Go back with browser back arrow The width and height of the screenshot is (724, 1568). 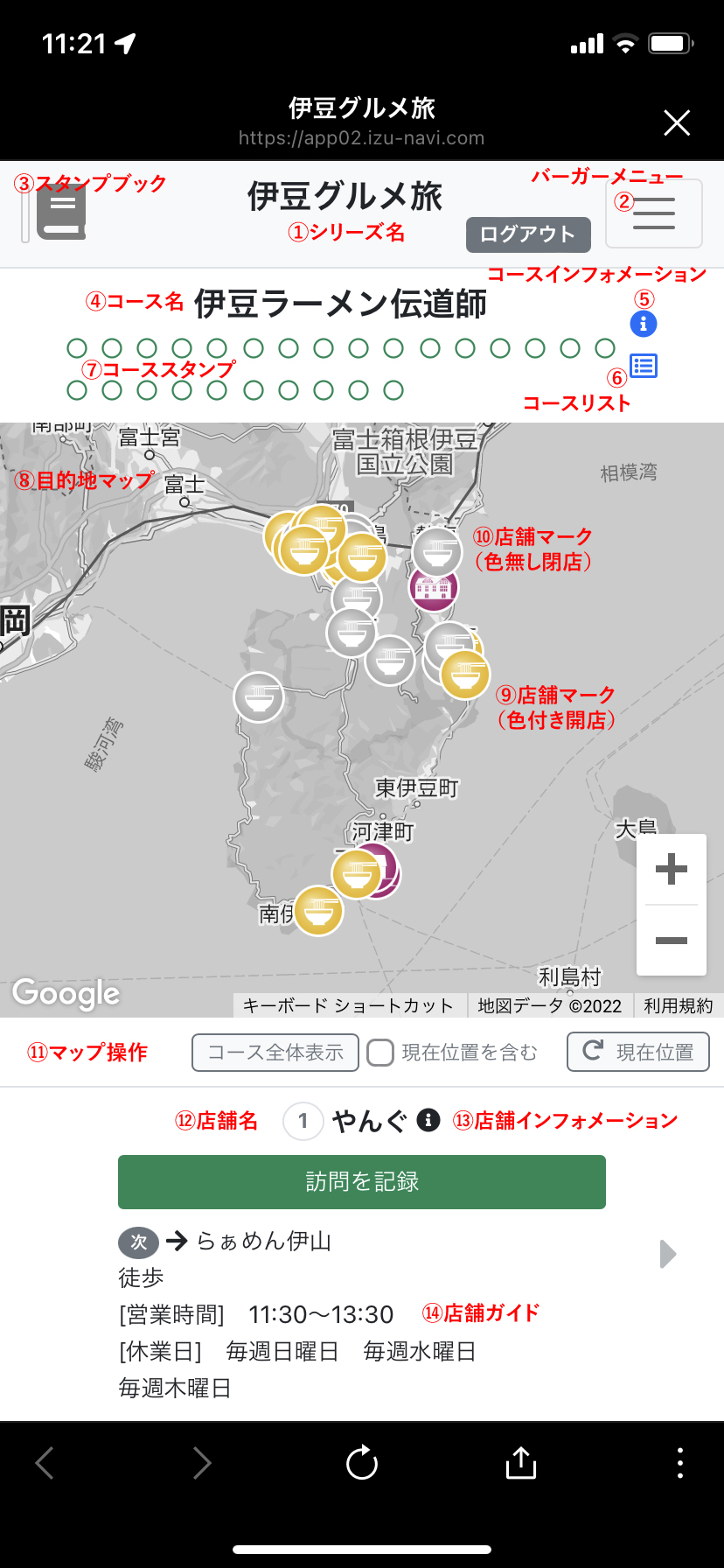click(x=45, y=1463)
